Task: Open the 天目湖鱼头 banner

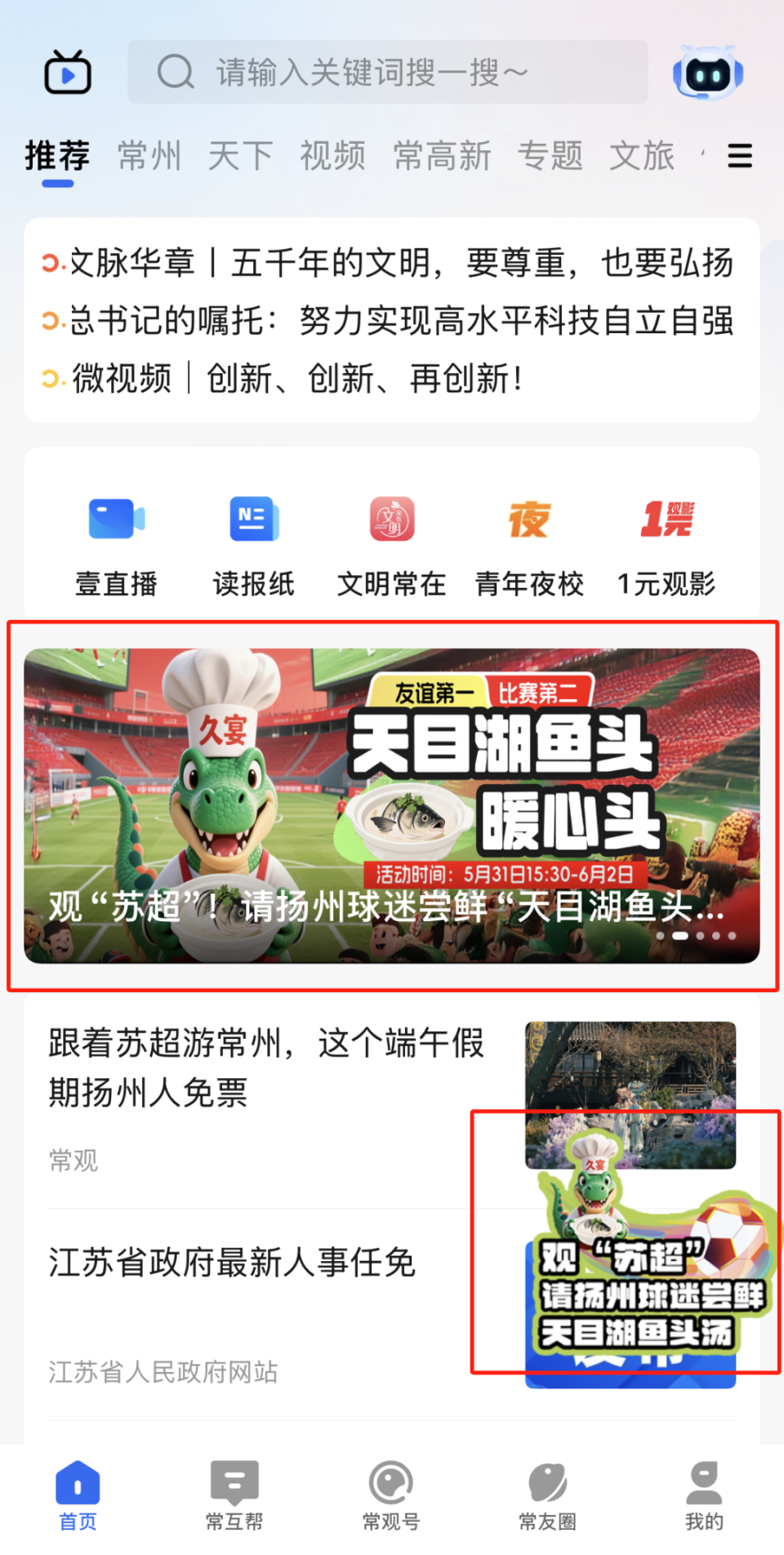Action: [x=392, y=804]
